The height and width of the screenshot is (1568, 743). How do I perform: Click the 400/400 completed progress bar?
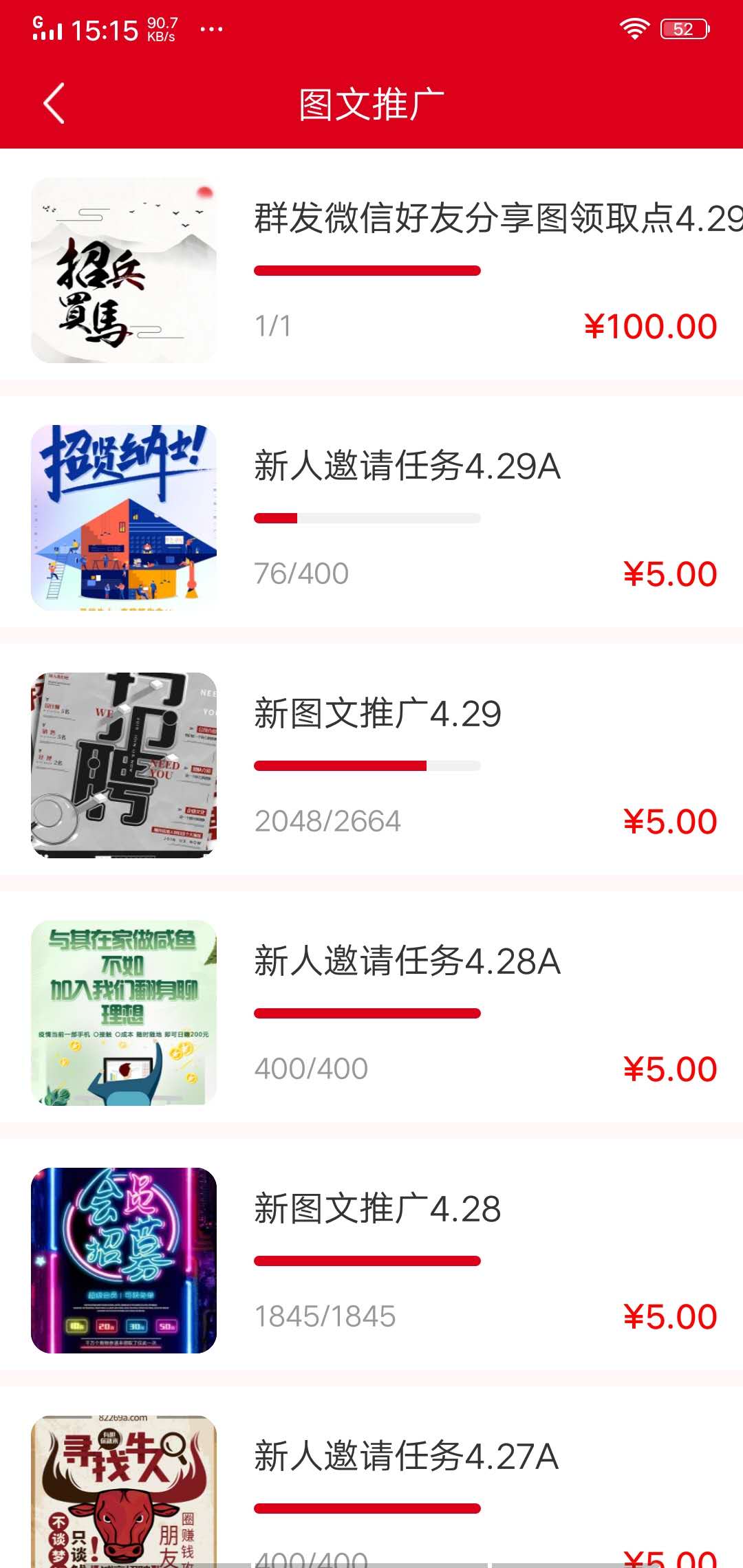coord(367,1012)
